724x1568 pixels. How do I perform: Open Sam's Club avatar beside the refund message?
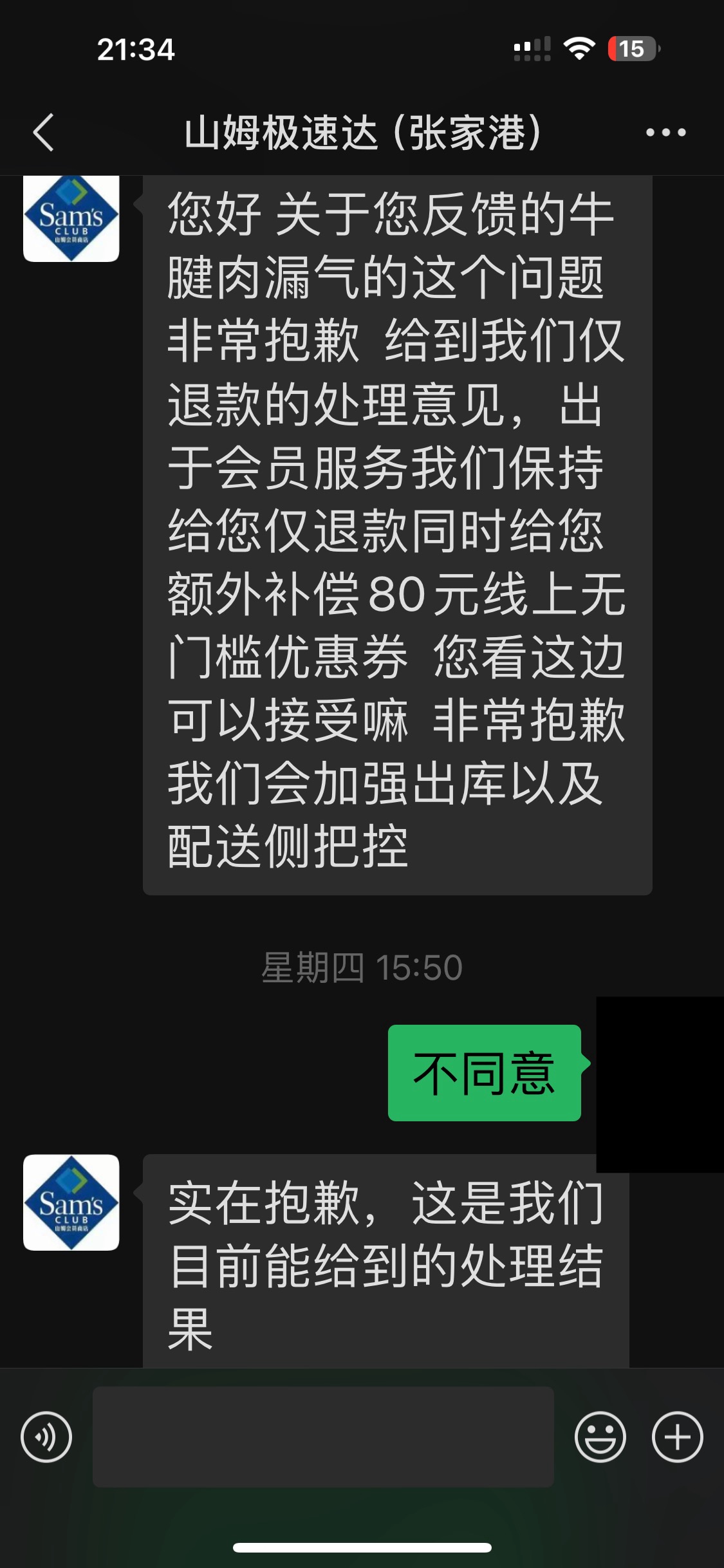point(71,218)
